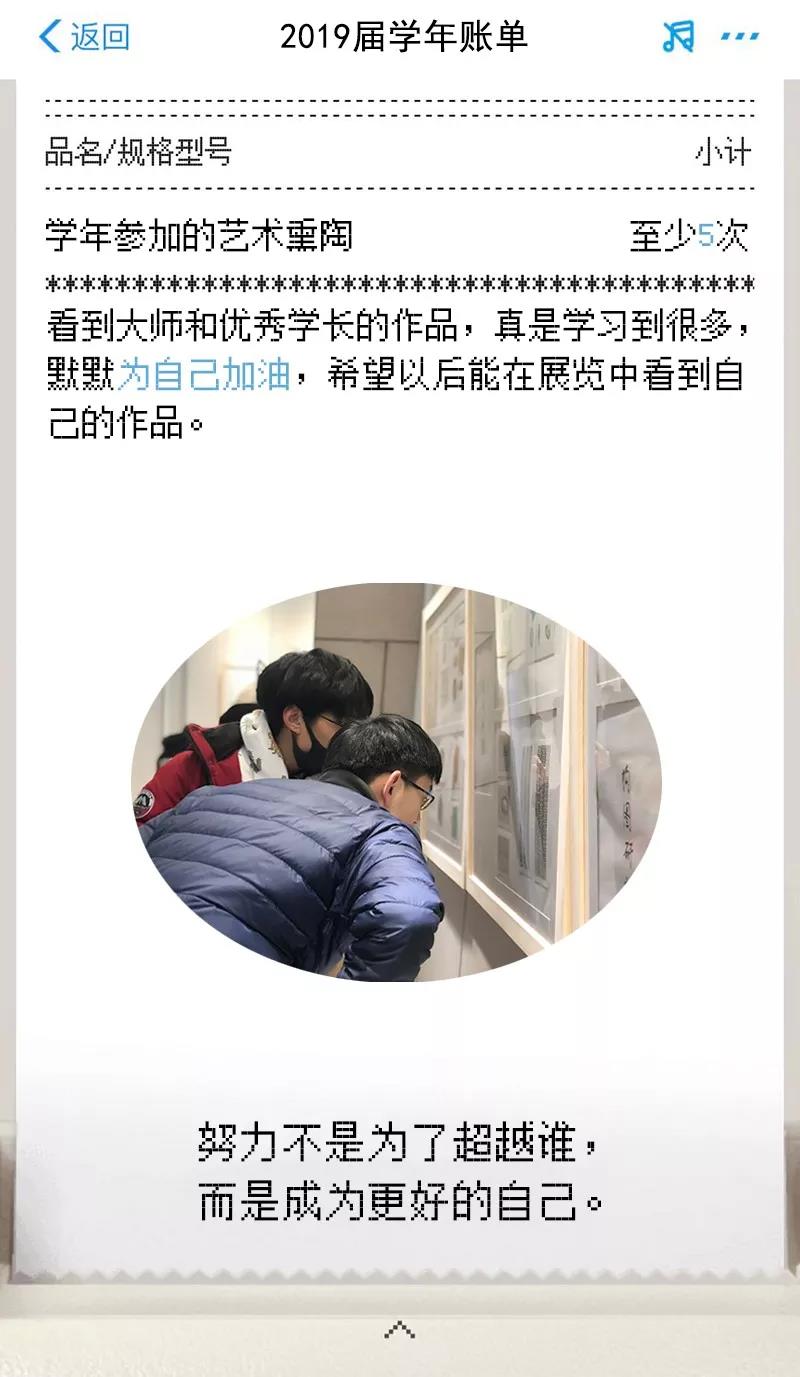
Task: Toggle the background music icon
Action: point(678,38)
